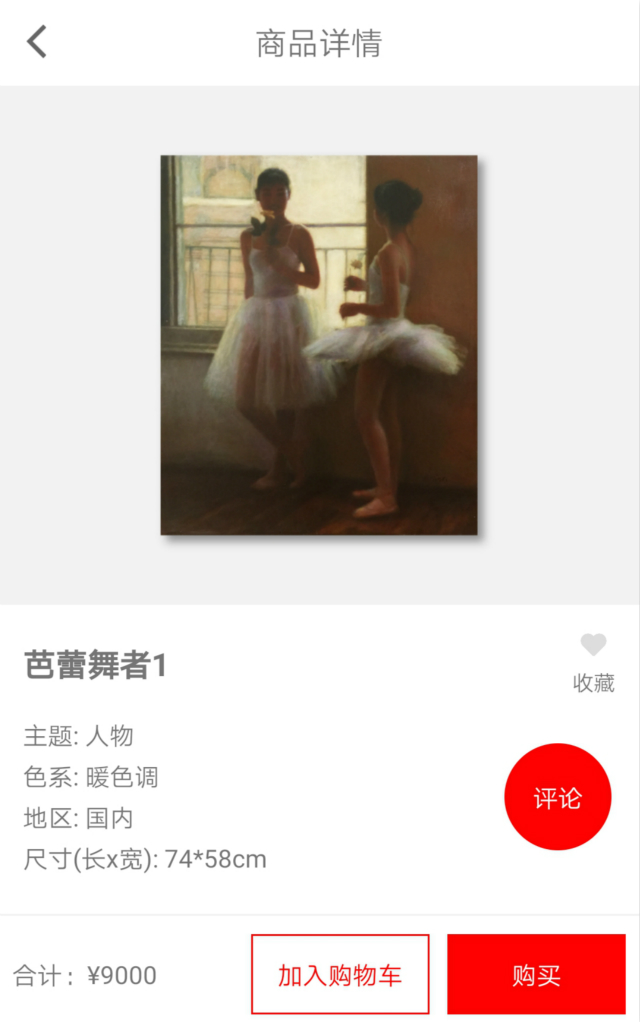The height and width of the screenshot is (1022, 640).
Task: Tap the red 购买 buy button
Action: click(536, 975)
